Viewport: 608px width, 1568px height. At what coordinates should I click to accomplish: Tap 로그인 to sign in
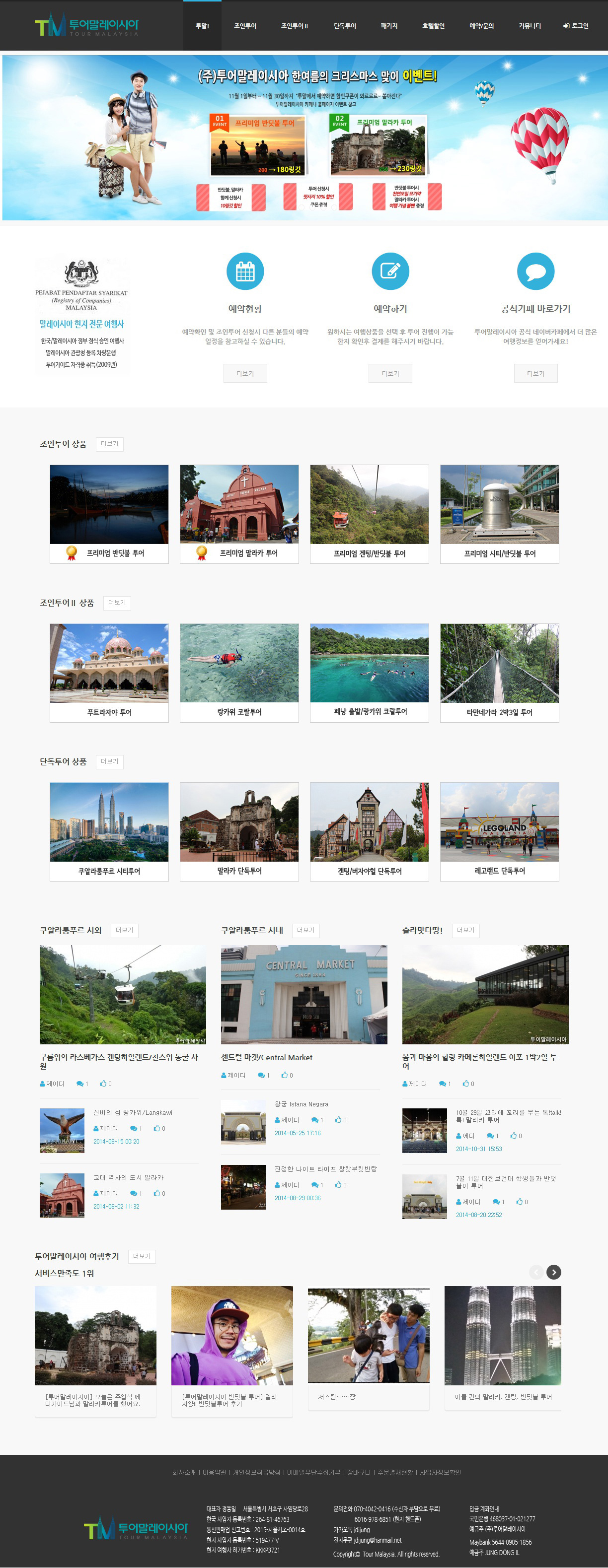[576, 26]
